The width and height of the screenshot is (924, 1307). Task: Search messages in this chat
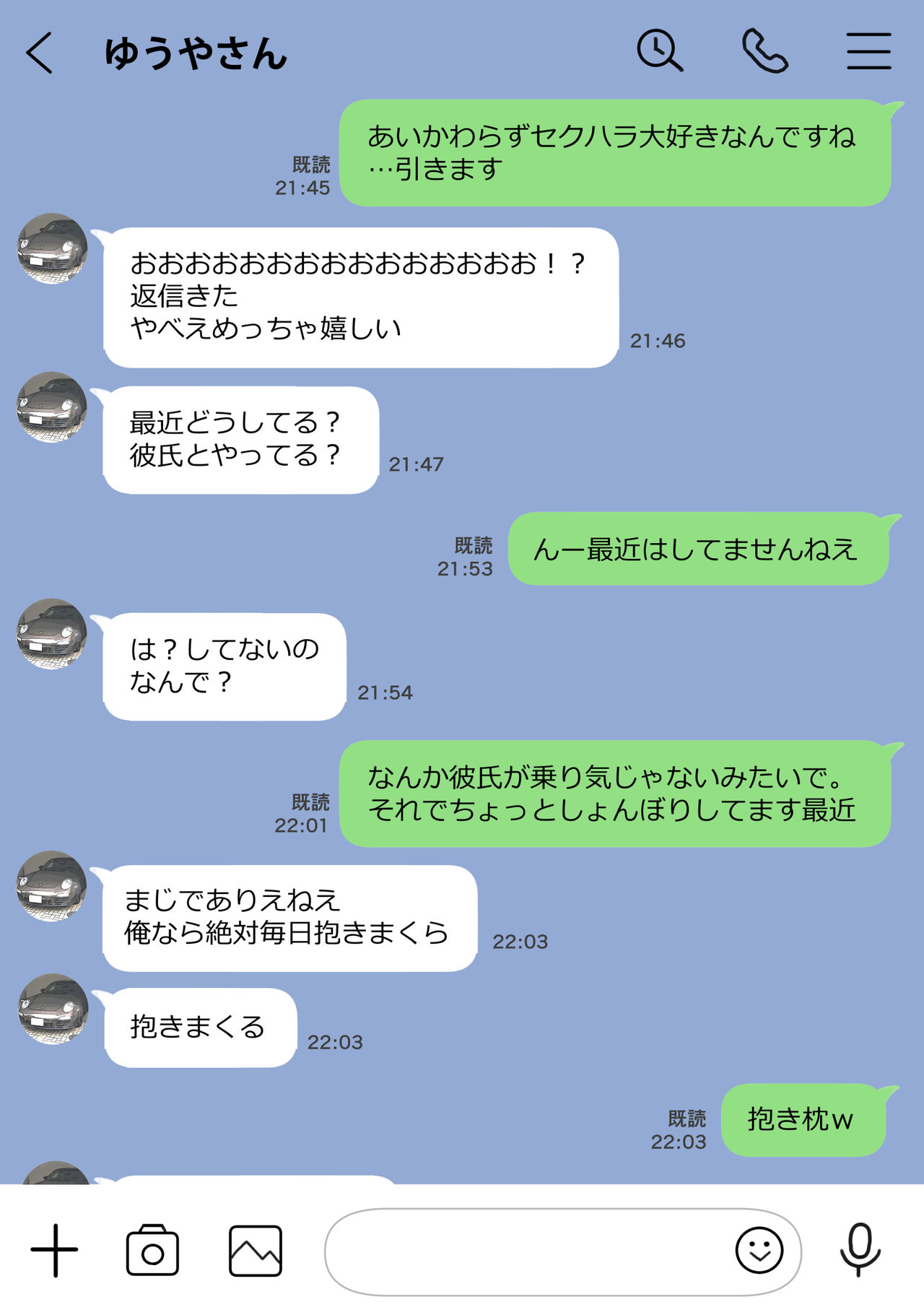point(659,51)
